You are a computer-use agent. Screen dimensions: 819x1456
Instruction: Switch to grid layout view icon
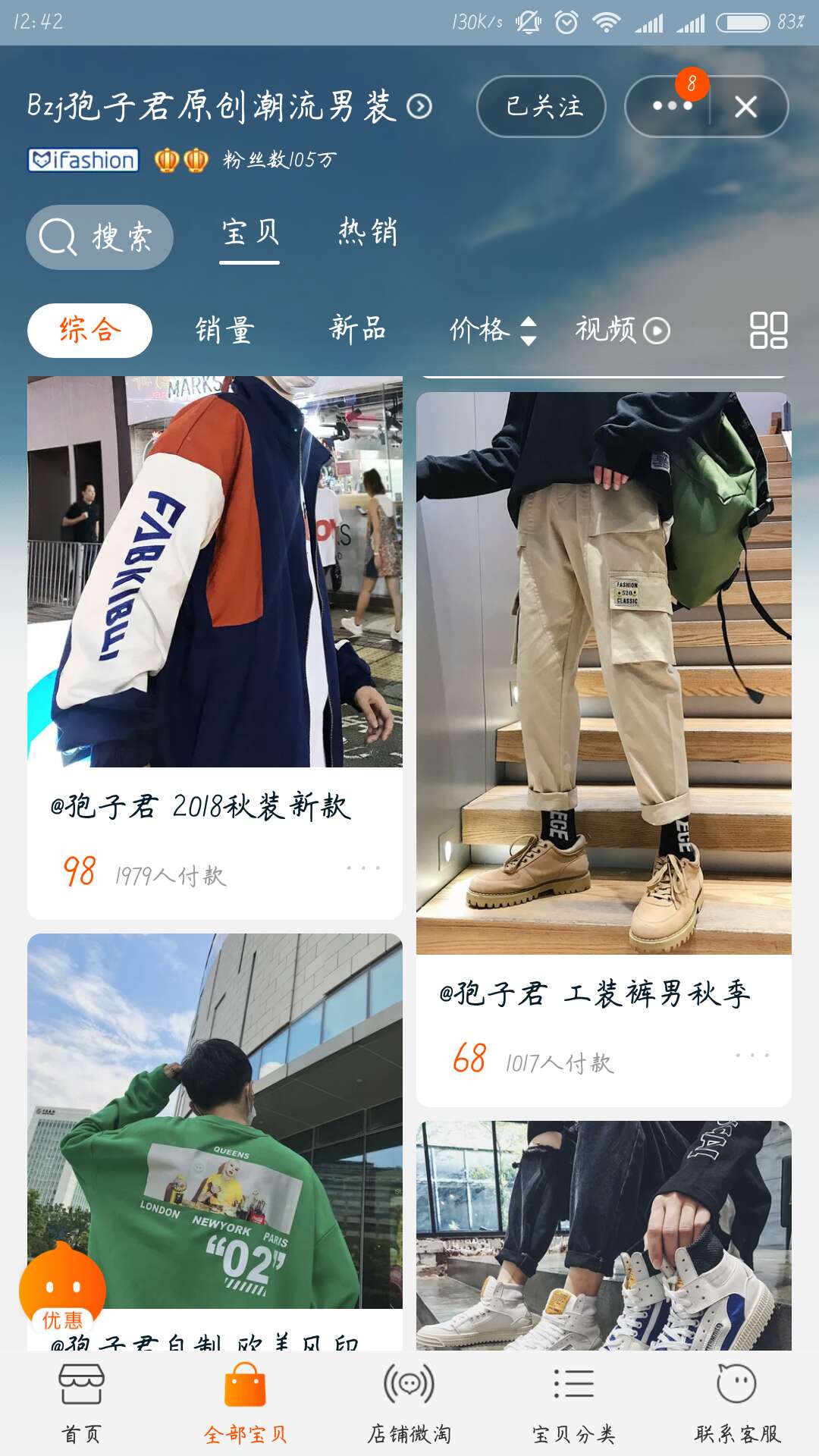[769, 329]
